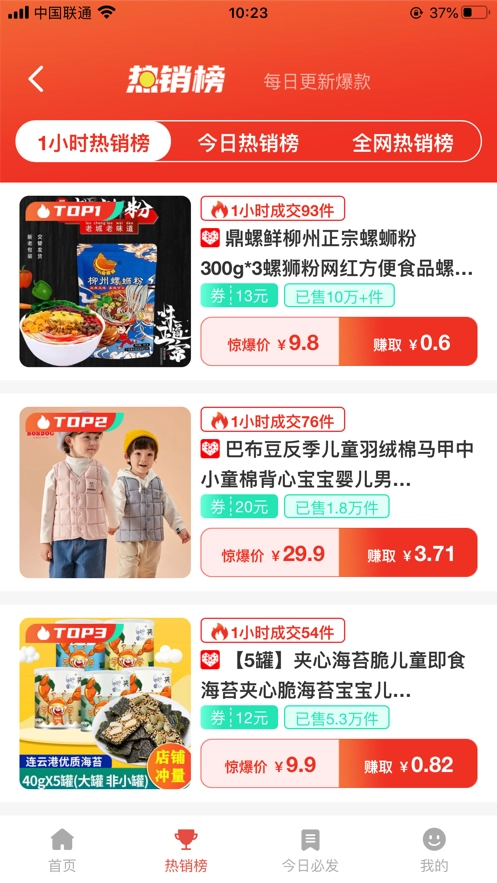The width and height of the screenshot is (497, 883).
Task: Go back with the top-left arrow
Action: point(36,79)
